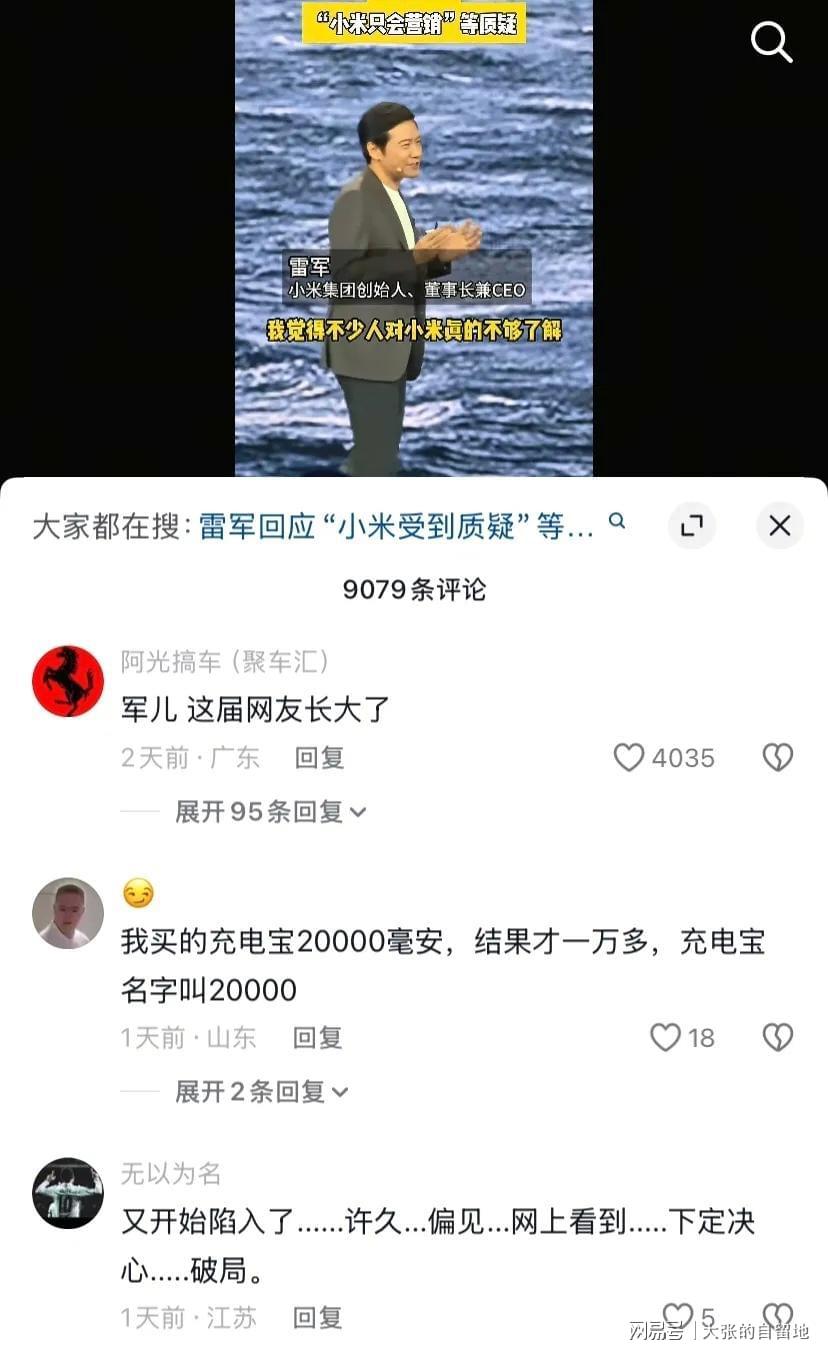Screen dimensions: 828x1351
Task: Open 阿光搞车's profile avatar
Action: click(x=68, y=681)
